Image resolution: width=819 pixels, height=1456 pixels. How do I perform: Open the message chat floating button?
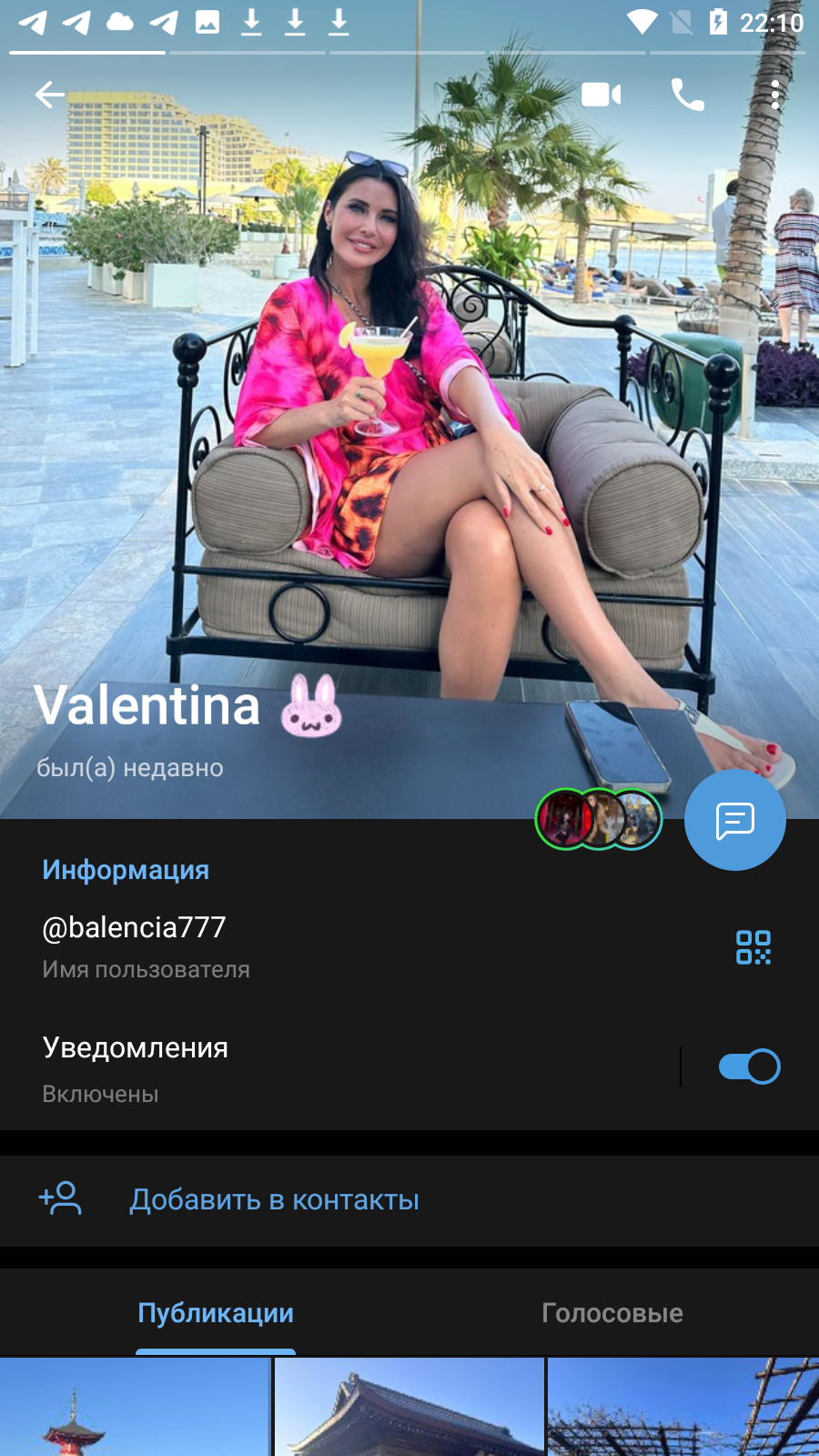click(x=735, y=820)
